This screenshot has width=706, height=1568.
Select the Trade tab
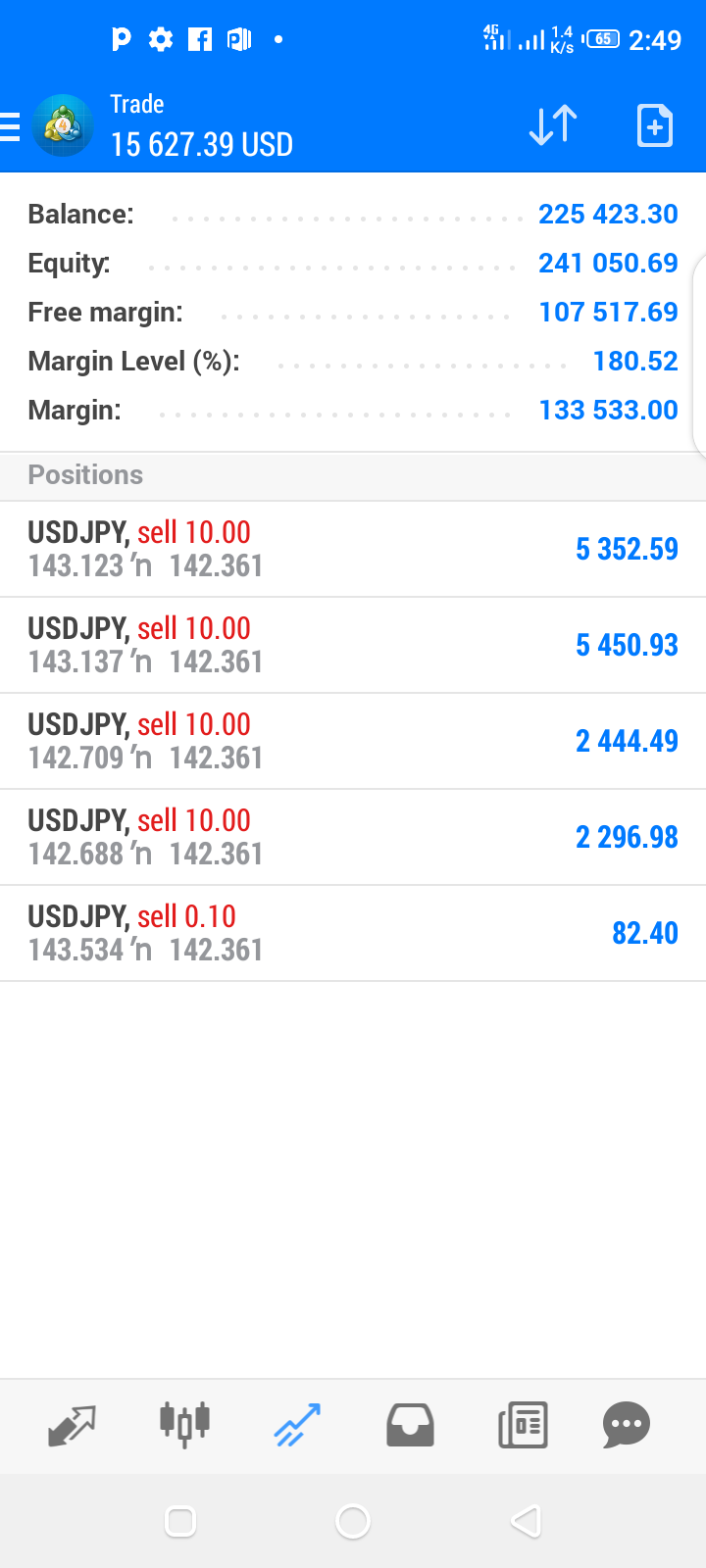297,1425
